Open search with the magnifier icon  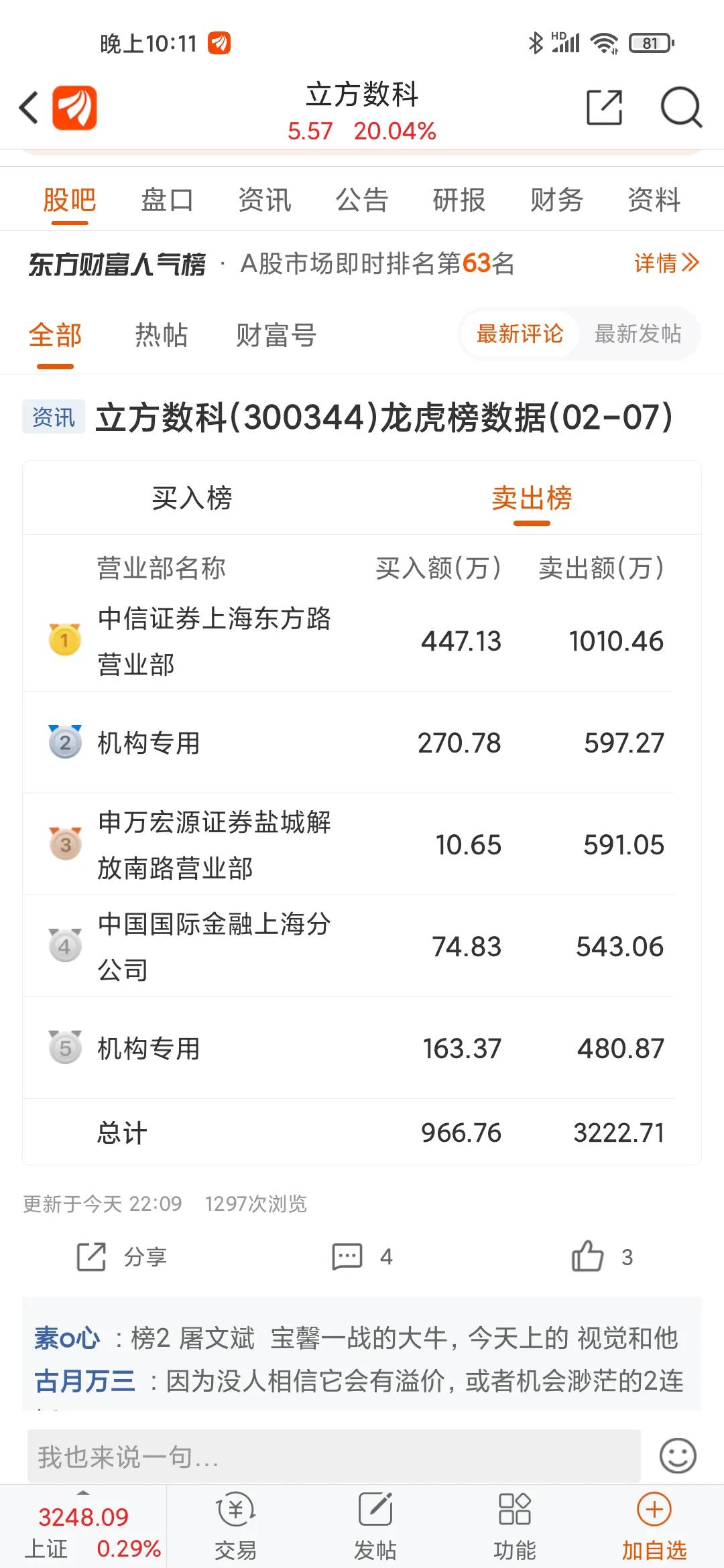pos(681,107)
